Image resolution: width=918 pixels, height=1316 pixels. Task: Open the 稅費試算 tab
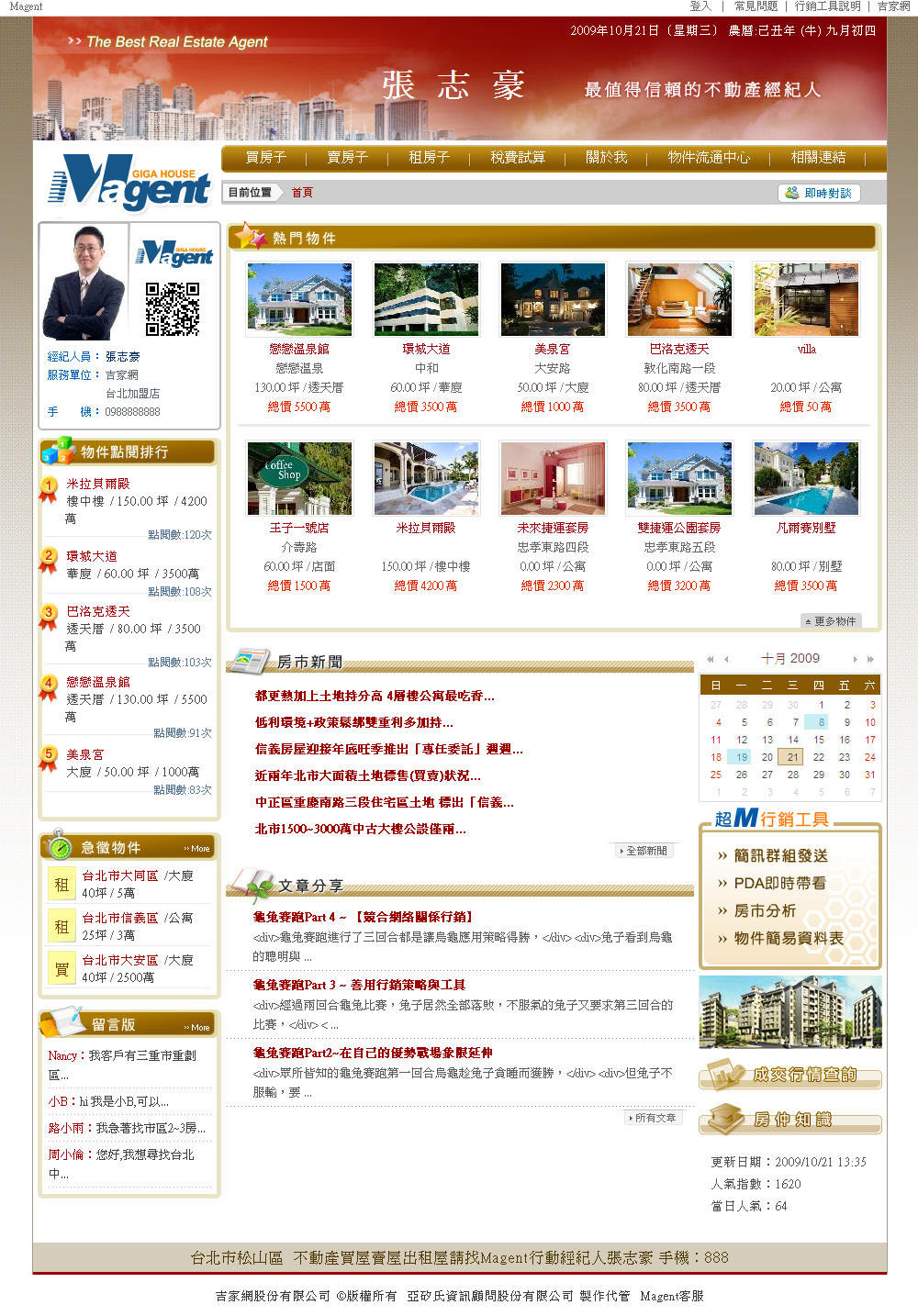tap(518, 158)
